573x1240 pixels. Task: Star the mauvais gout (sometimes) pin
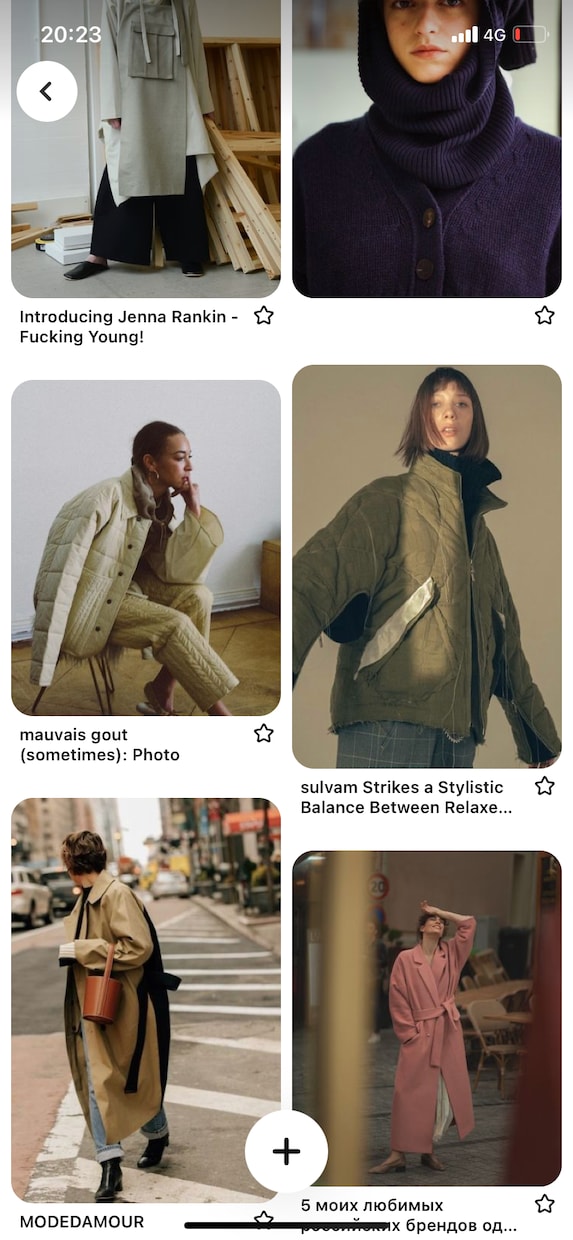(264, 734)
